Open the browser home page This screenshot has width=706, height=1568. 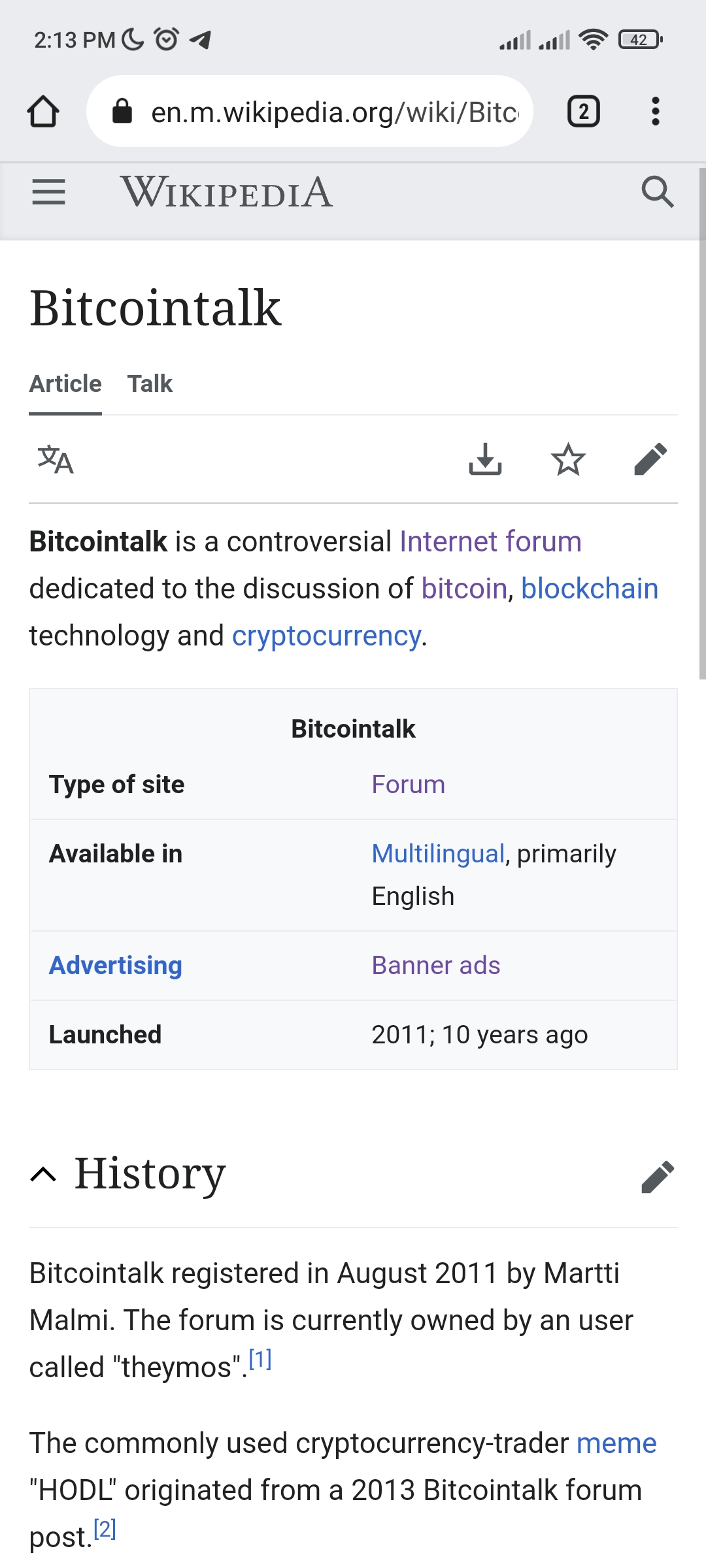click(x=43, y=111)
